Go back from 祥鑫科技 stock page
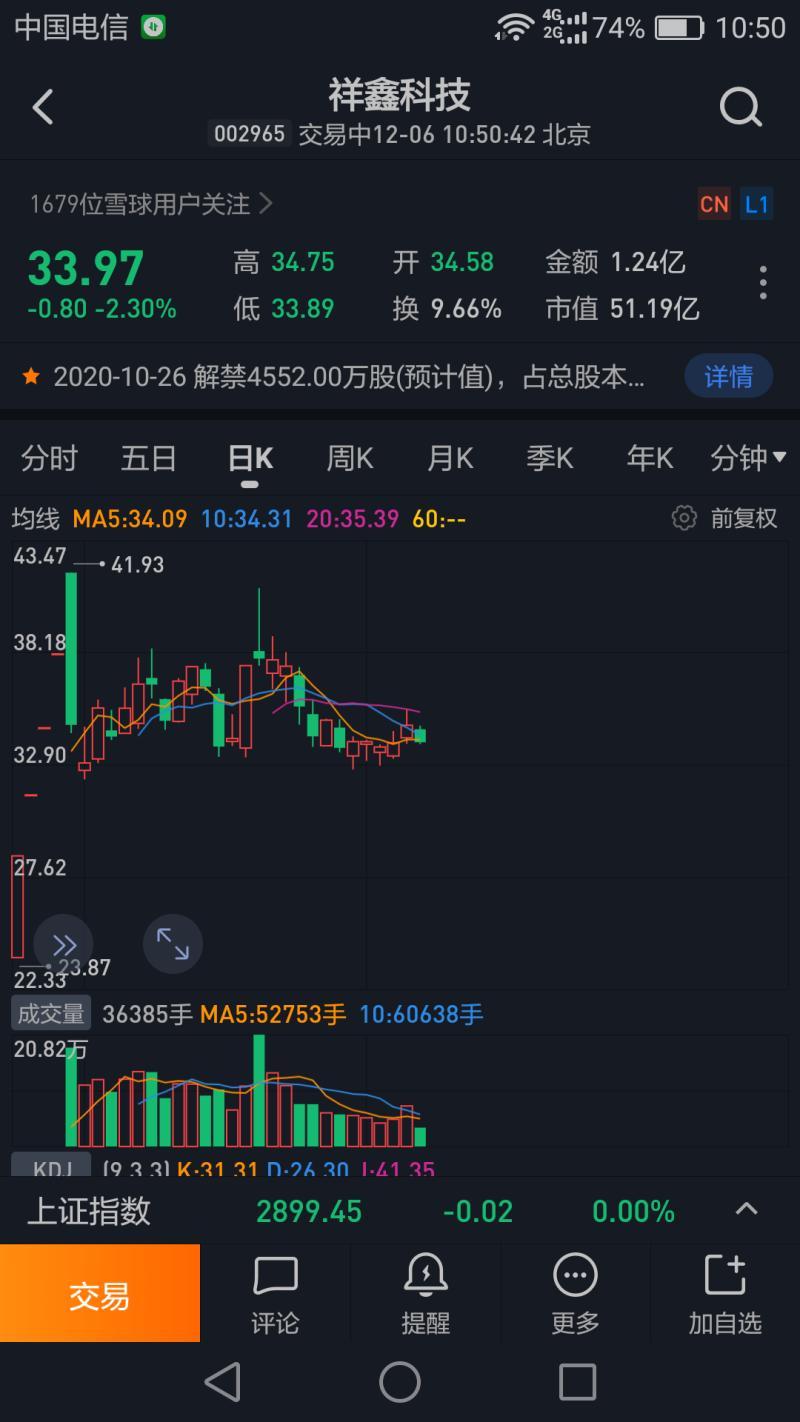Image resolution: width=800 pixels, height=1422 pixels. [42, 107]
